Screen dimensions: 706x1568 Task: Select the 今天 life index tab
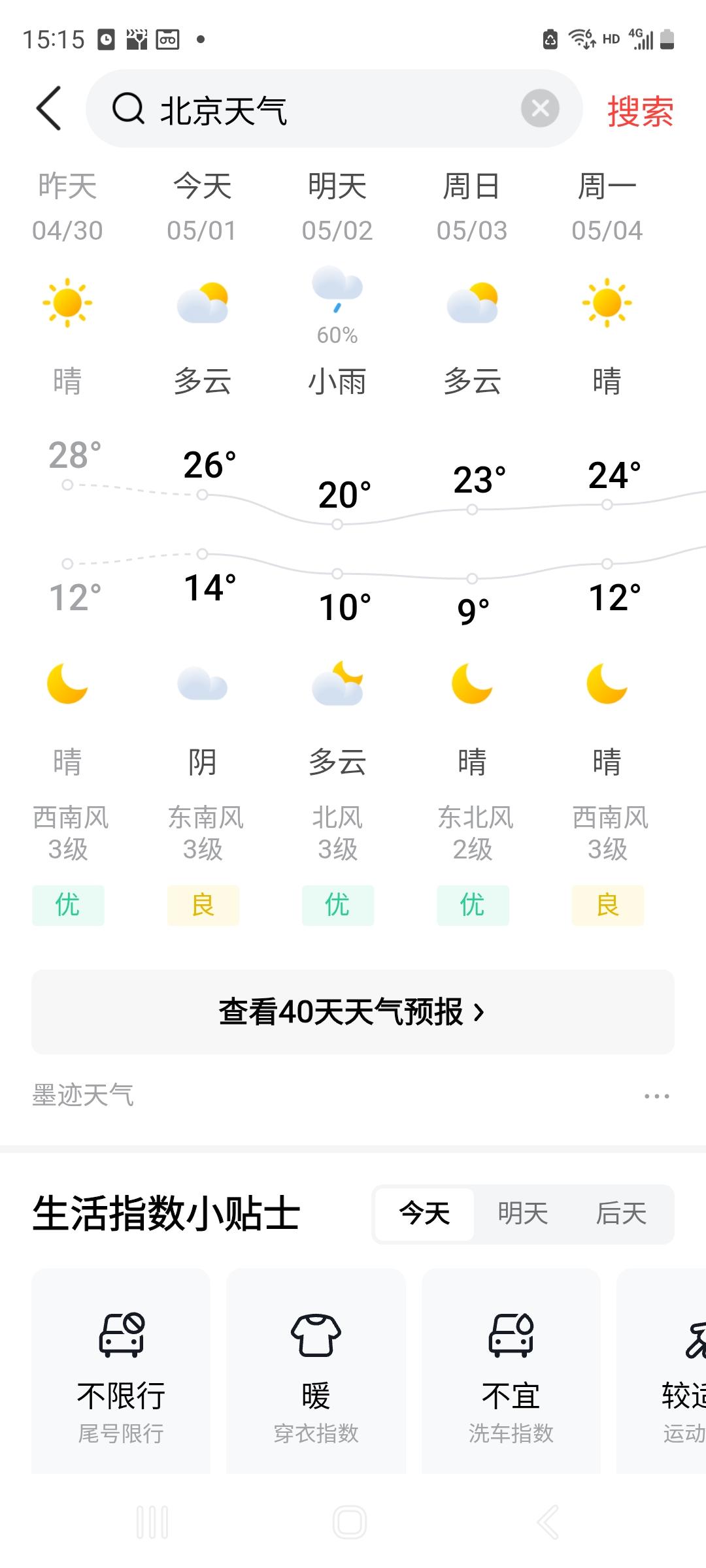click(x=425, y=1214)
